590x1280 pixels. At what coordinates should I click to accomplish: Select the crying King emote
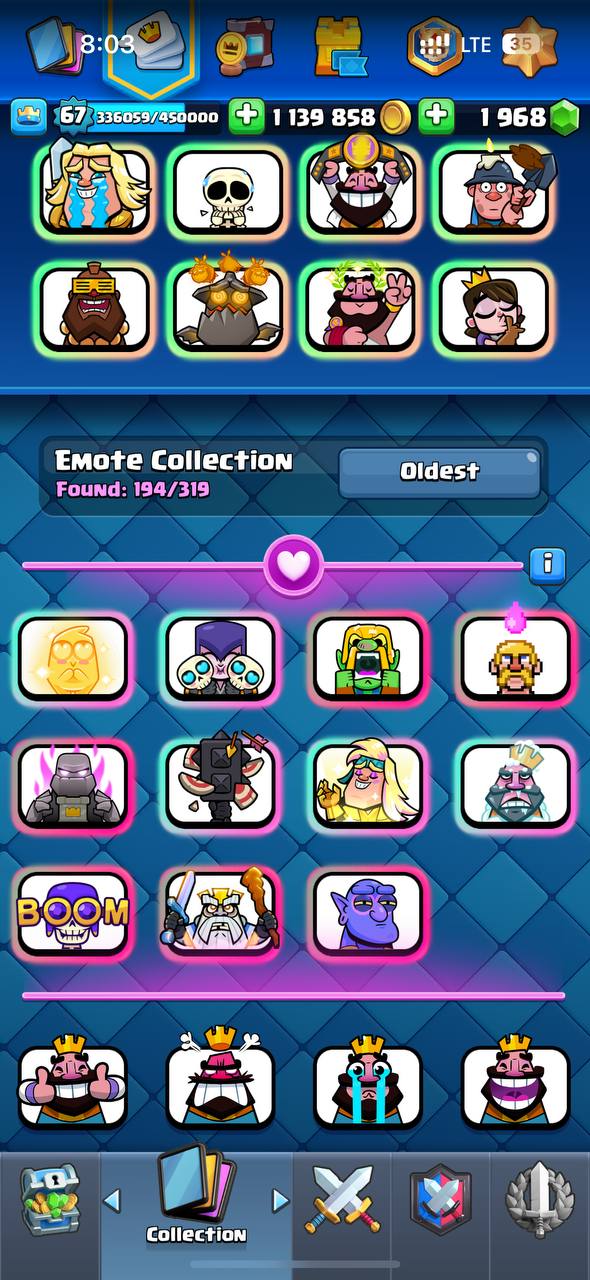[x=368, y=1083]
